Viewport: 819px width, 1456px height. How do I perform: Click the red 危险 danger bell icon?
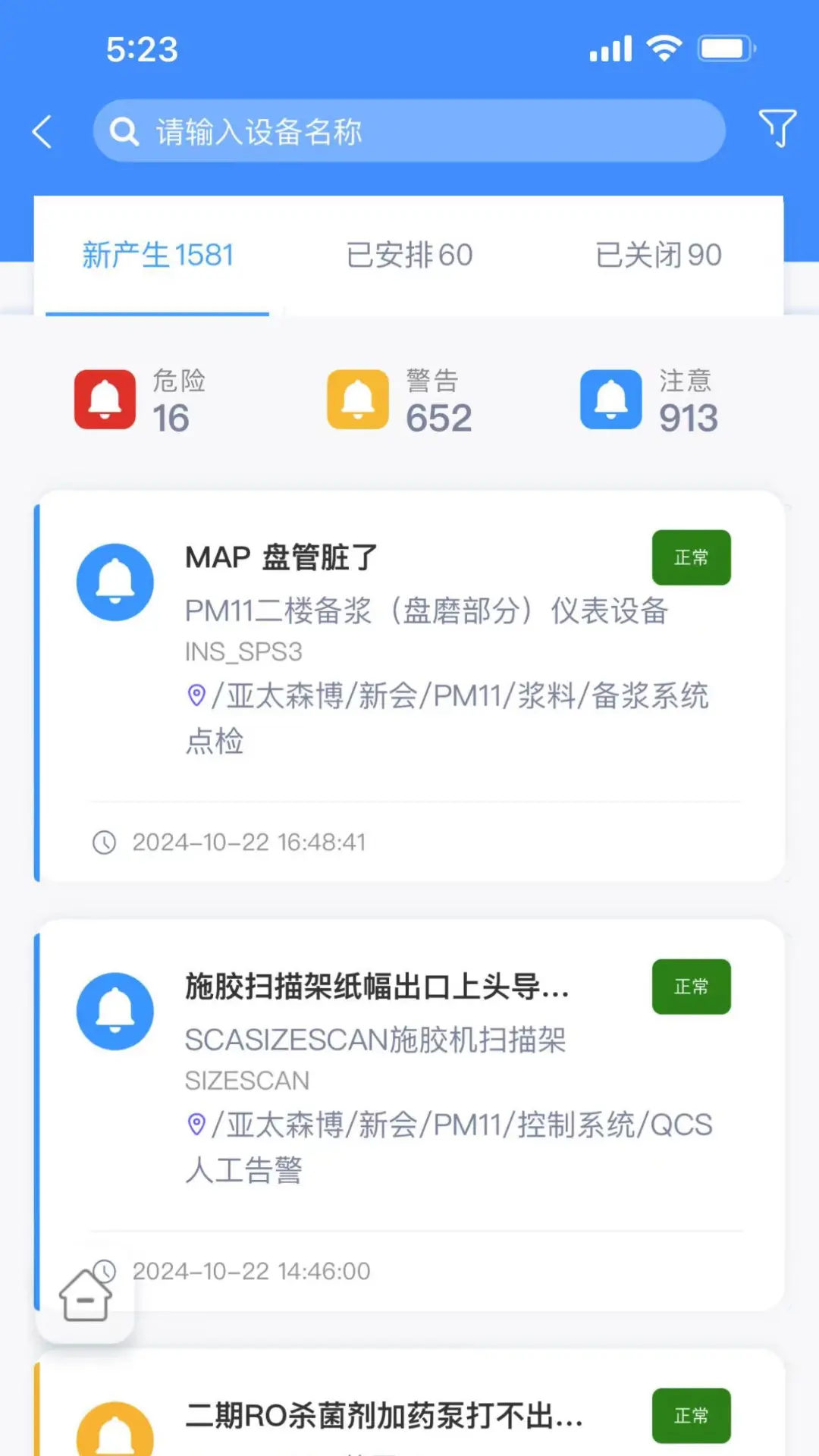[105, 400]
